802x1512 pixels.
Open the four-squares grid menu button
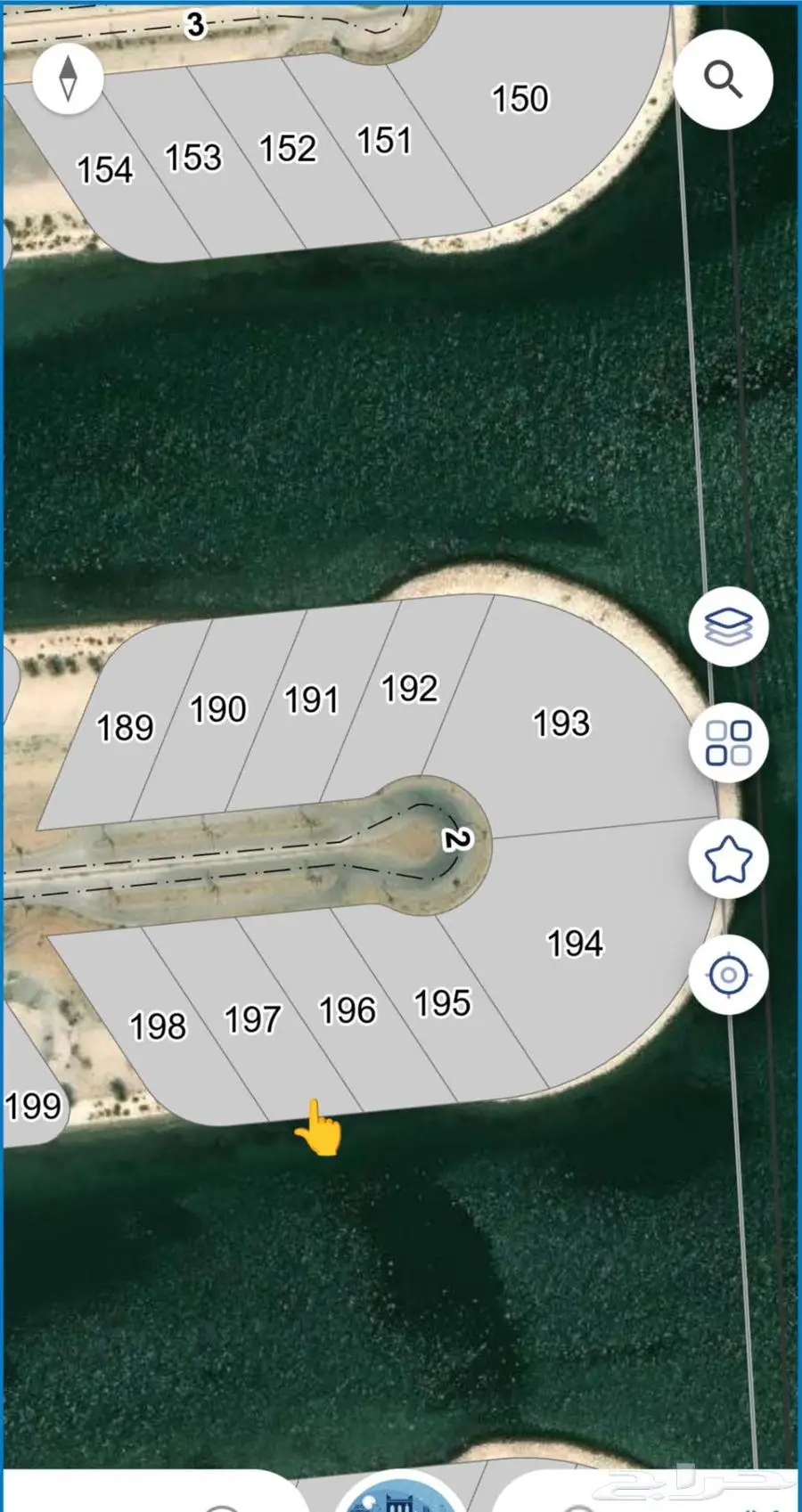point(728,743)
